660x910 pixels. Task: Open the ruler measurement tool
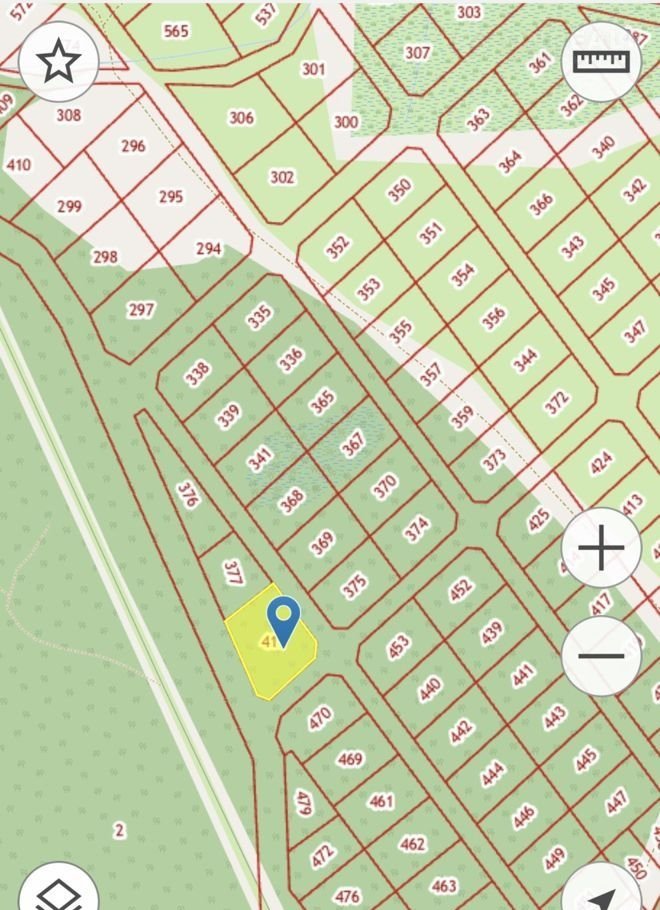tap(602, 62)
